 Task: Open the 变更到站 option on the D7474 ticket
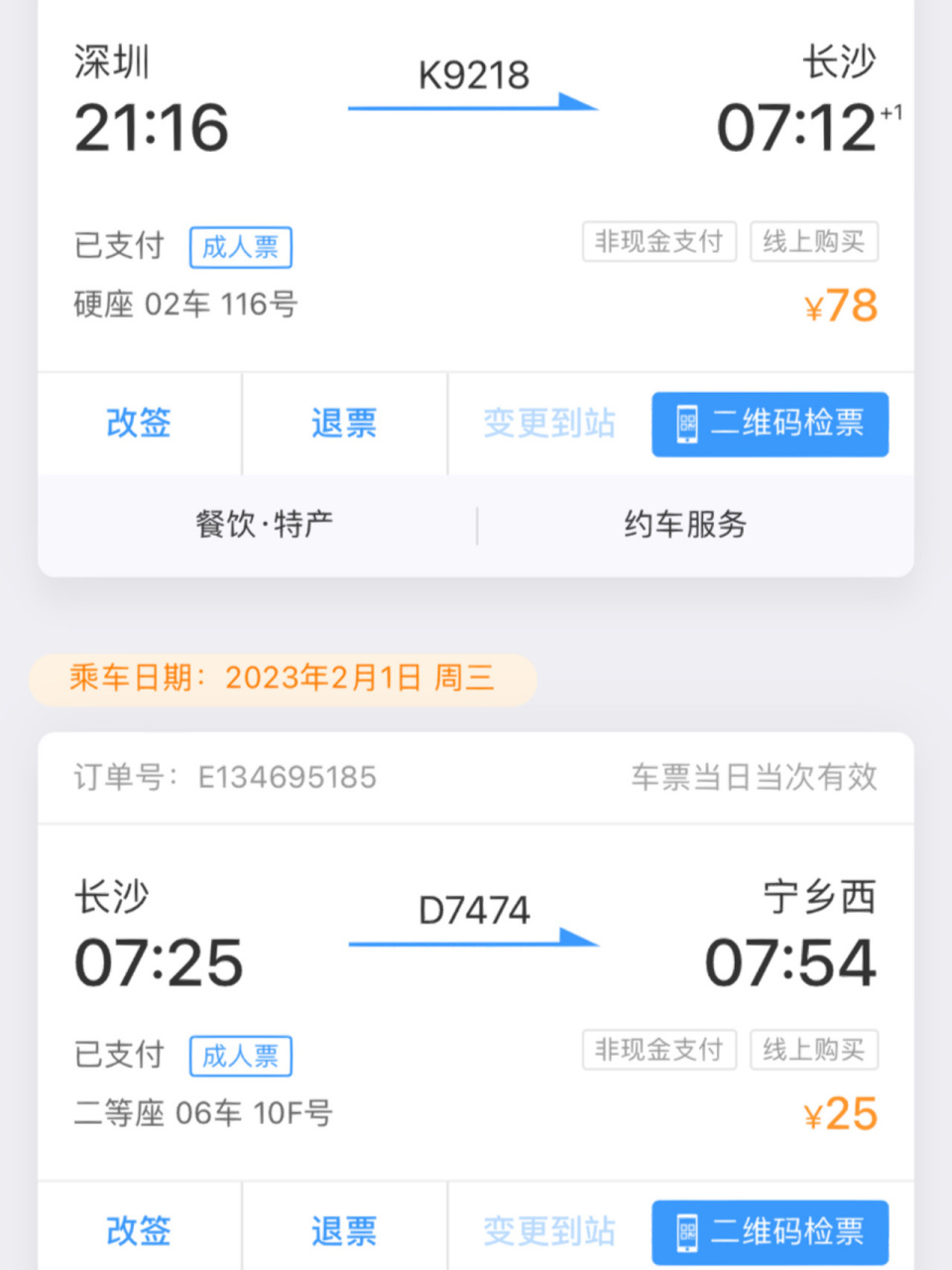548,1232
